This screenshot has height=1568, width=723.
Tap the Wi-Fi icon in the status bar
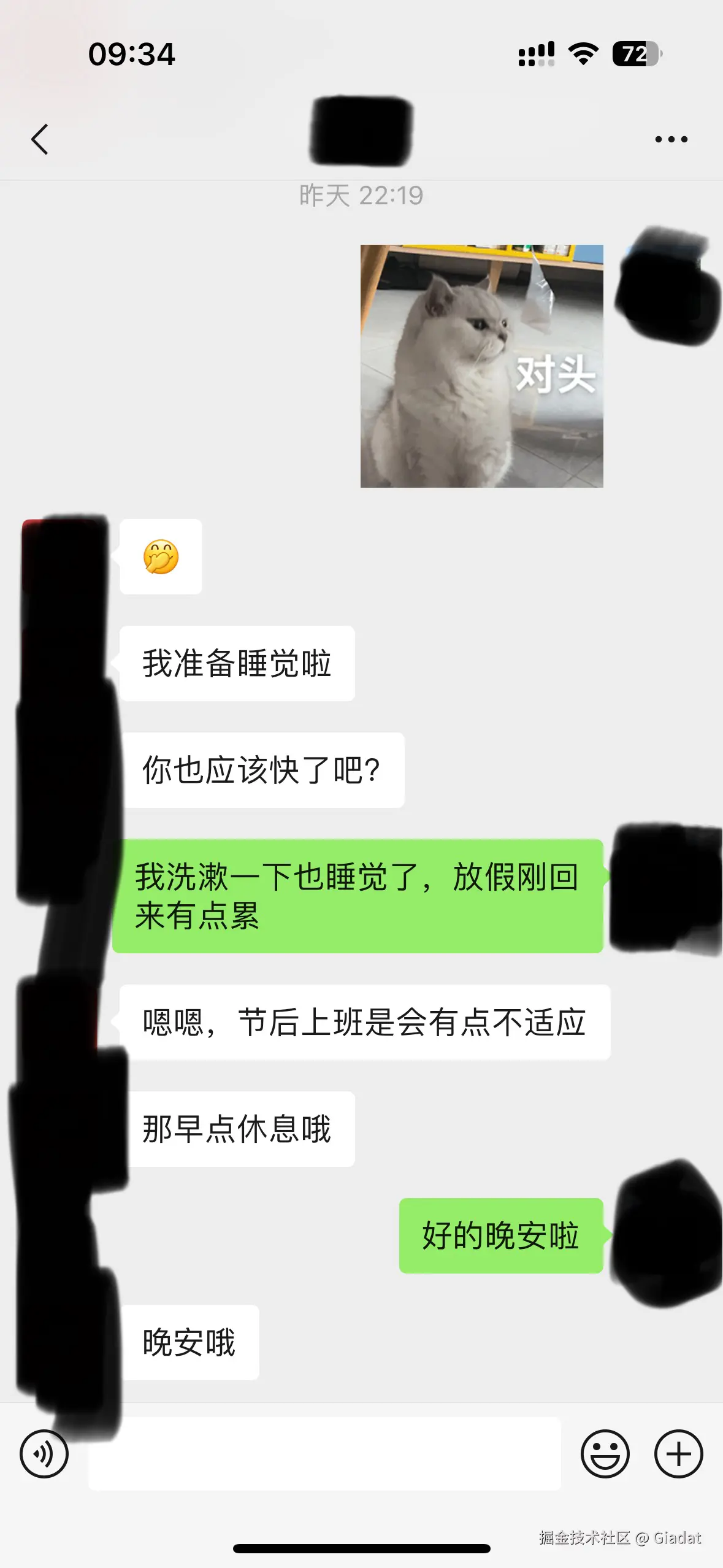583,55
